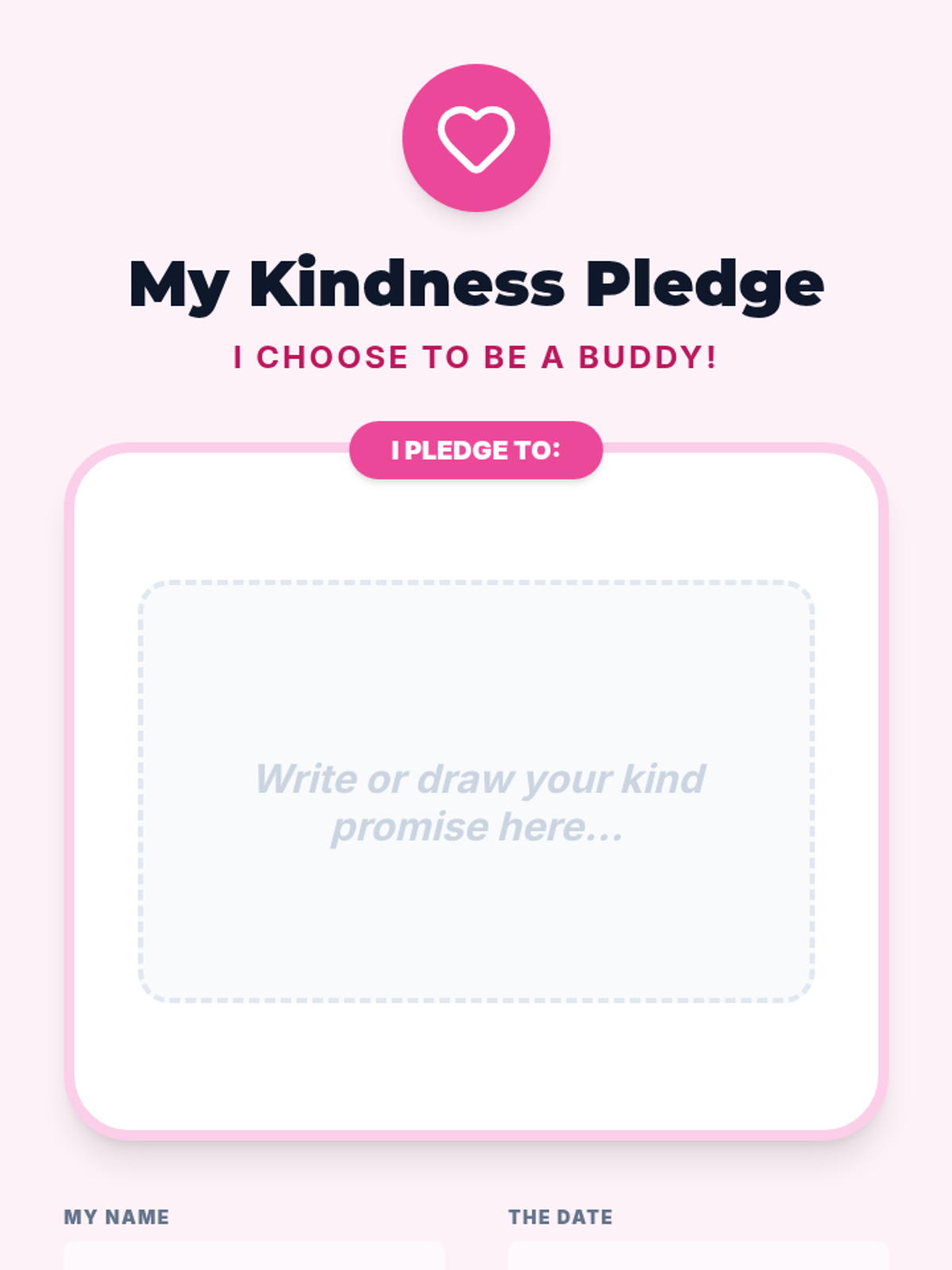The image size is (952, 1270).
Task: Select the My Name field
Action: coord(254,1257)
